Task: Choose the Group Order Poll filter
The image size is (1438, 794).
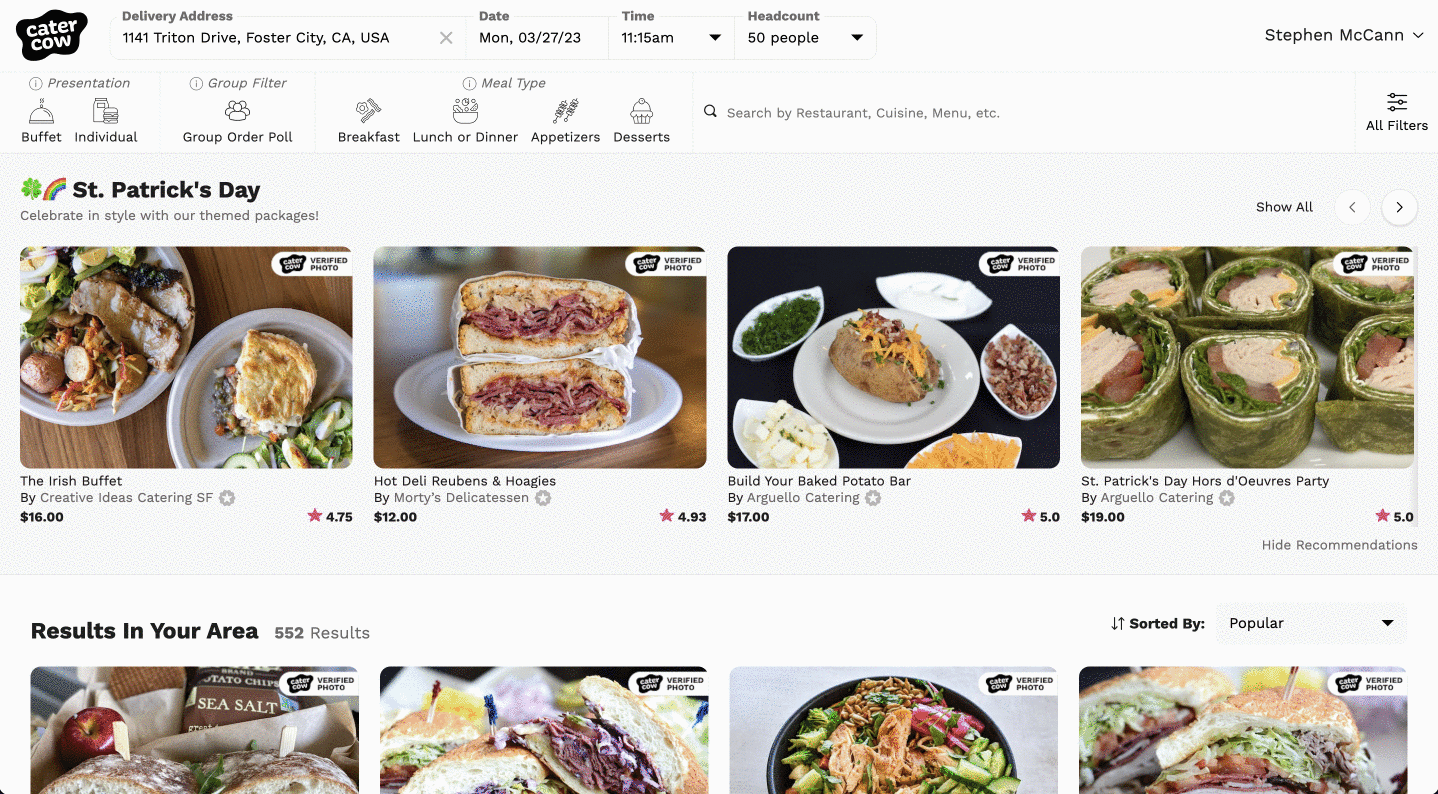Action: [237, 121]
